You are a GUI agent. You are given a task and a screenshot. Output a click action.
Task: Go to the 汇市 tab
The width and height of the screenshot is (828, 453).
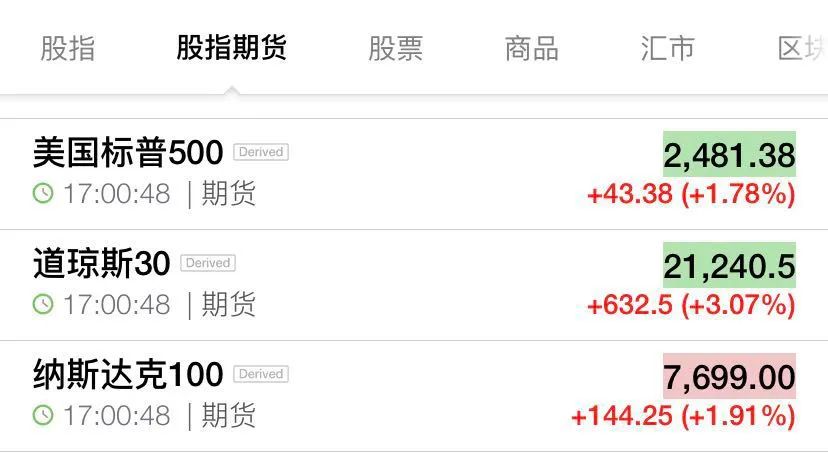[x=667, y=48]
